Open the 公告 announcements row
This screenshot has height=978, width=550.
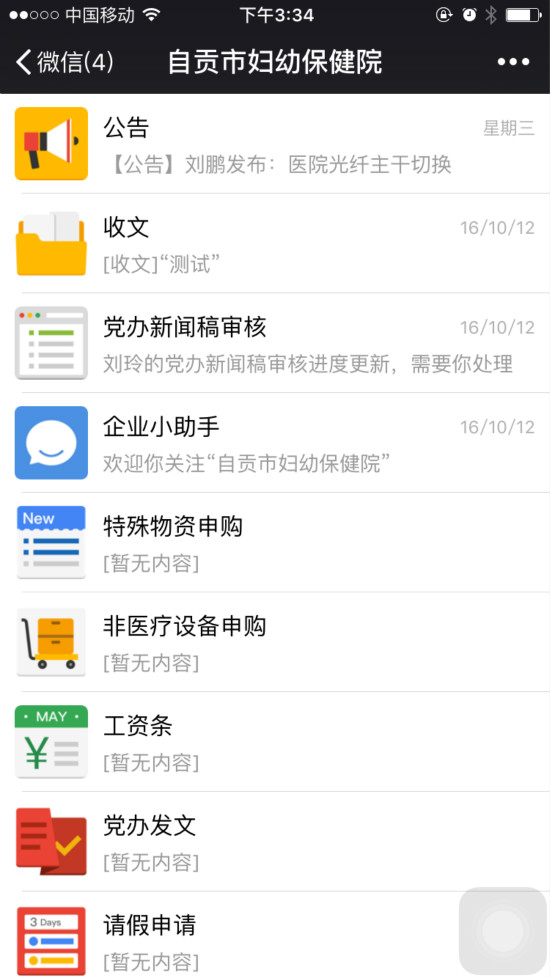tap(275, 144)
